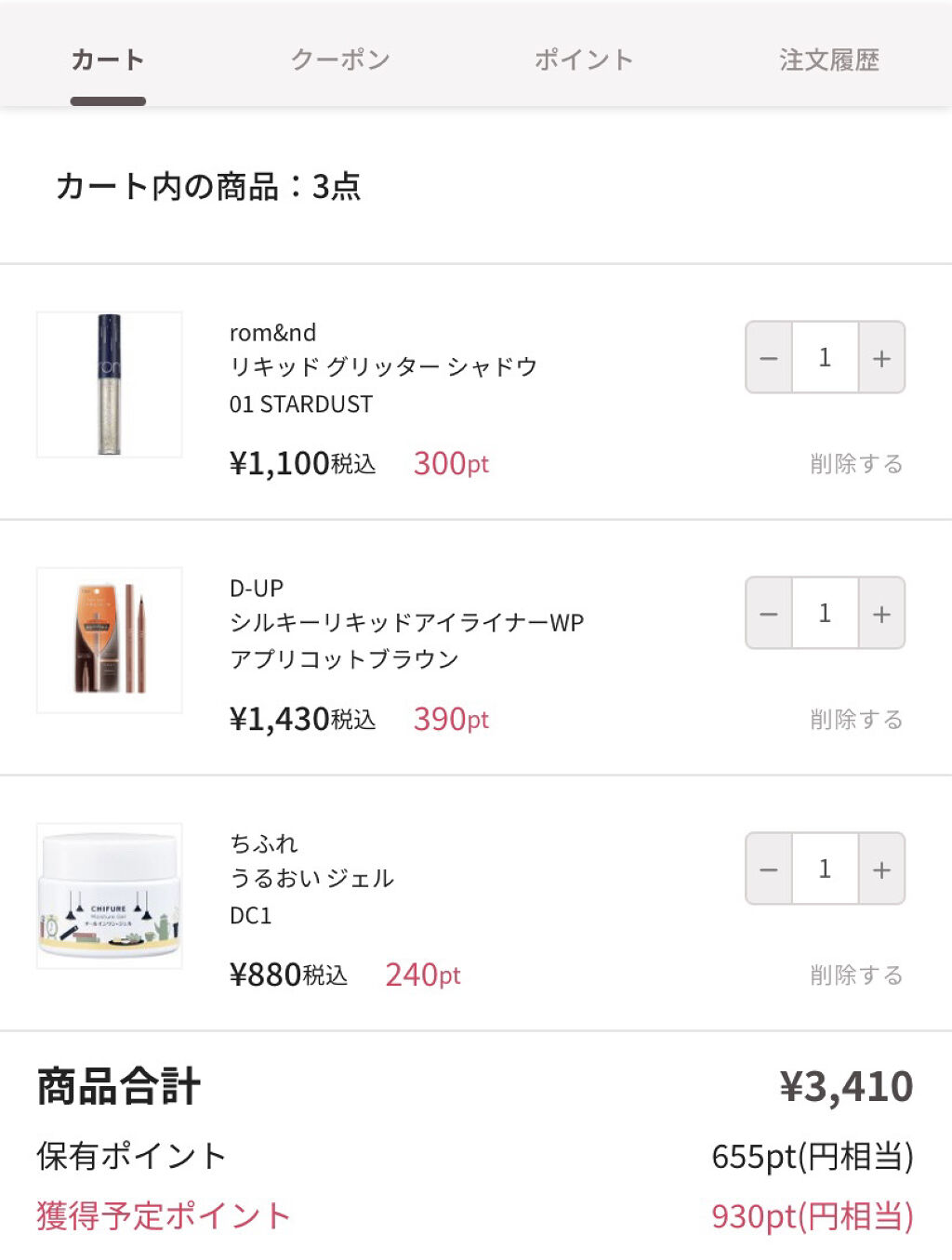Screen dimensions: 952x1260
Task: Open the rom&nd glitter shadow product image
Action: (110, 385)
